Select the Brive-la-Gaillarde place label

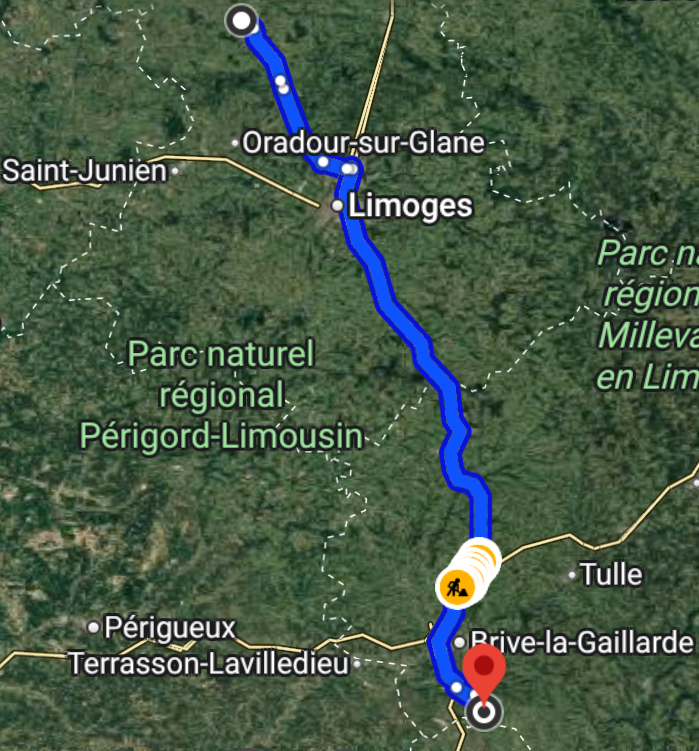tap(581, 641)
